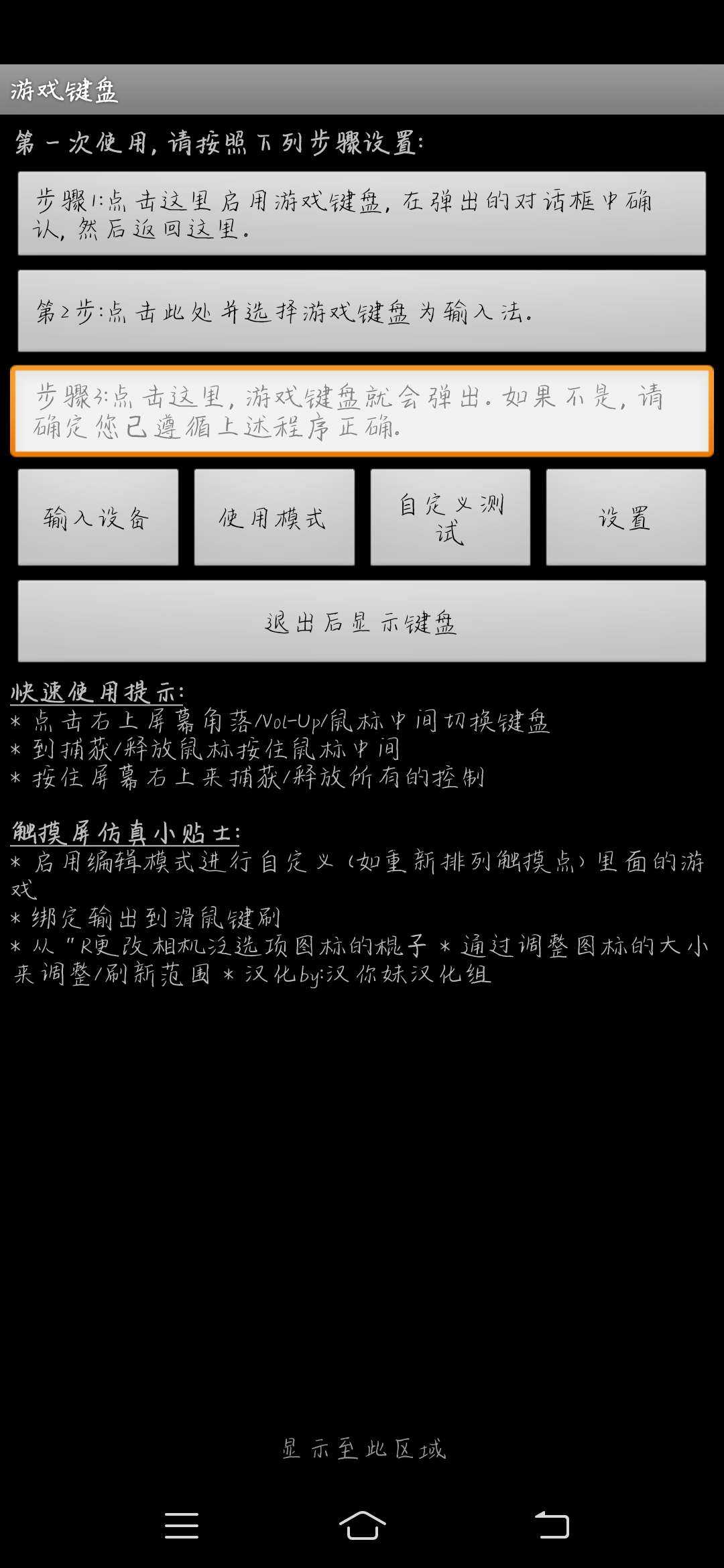The width and height of the screenshot is (724, 1568).
Task: Tap 第2步 to select the input method
Action: click(361, 311)
